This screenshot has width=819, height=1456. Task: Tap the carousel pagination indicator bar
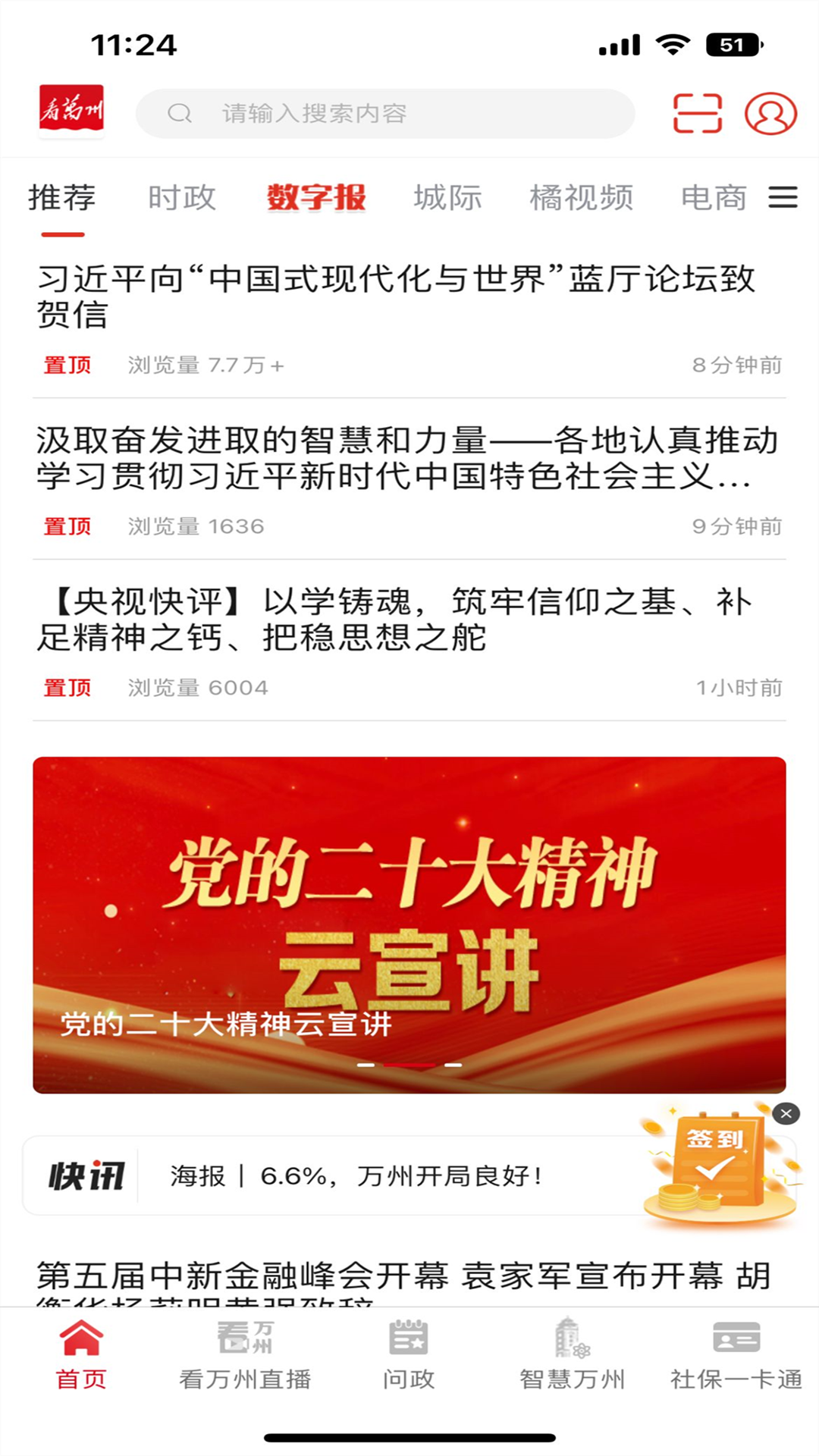(x=409, y=1065)
